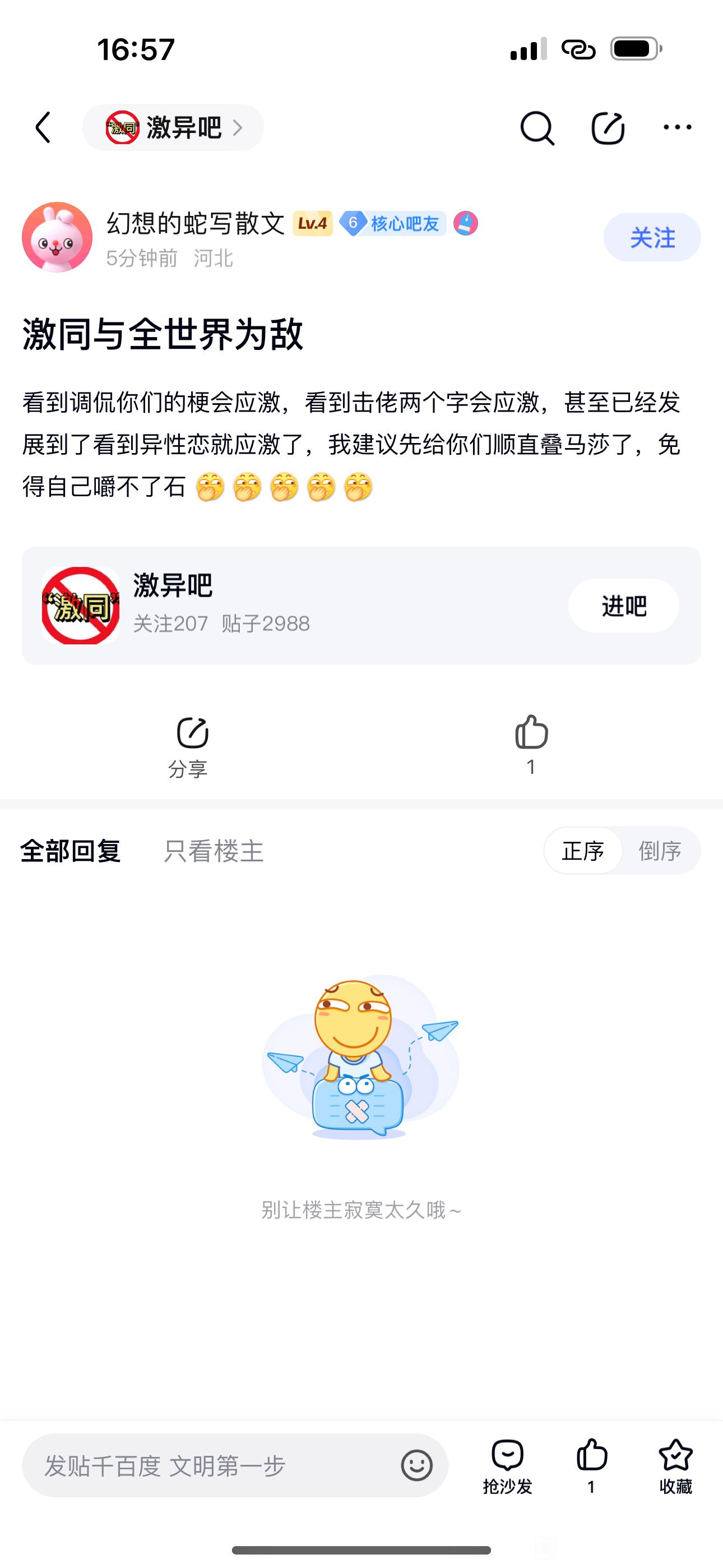Open the author's bunny avatar profile
The height and width of the screenshot is (1568, 723).
click(x=57, y=237)
